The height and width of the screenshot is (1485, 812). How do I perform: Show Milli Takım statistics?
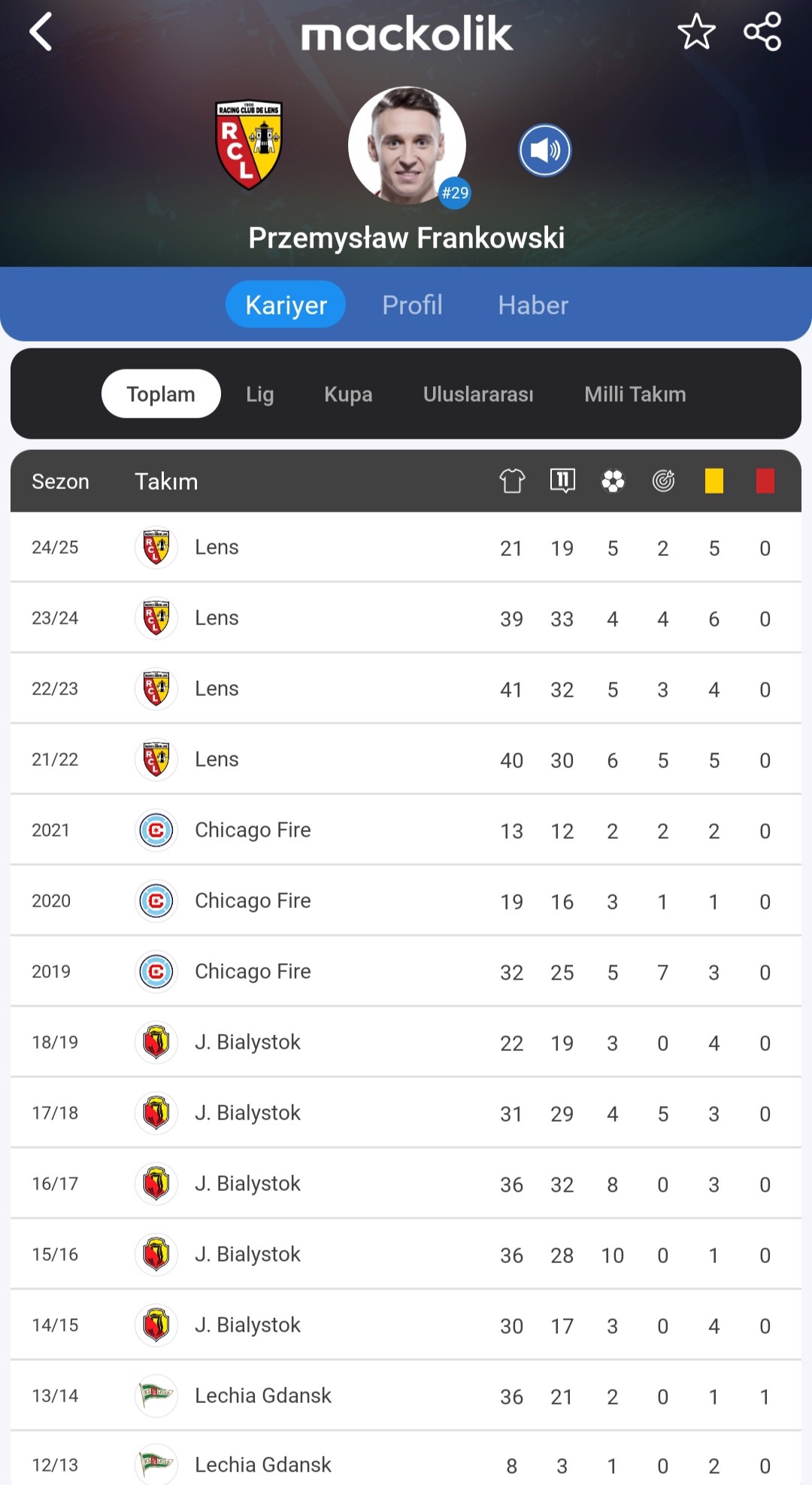click(635, 393)
